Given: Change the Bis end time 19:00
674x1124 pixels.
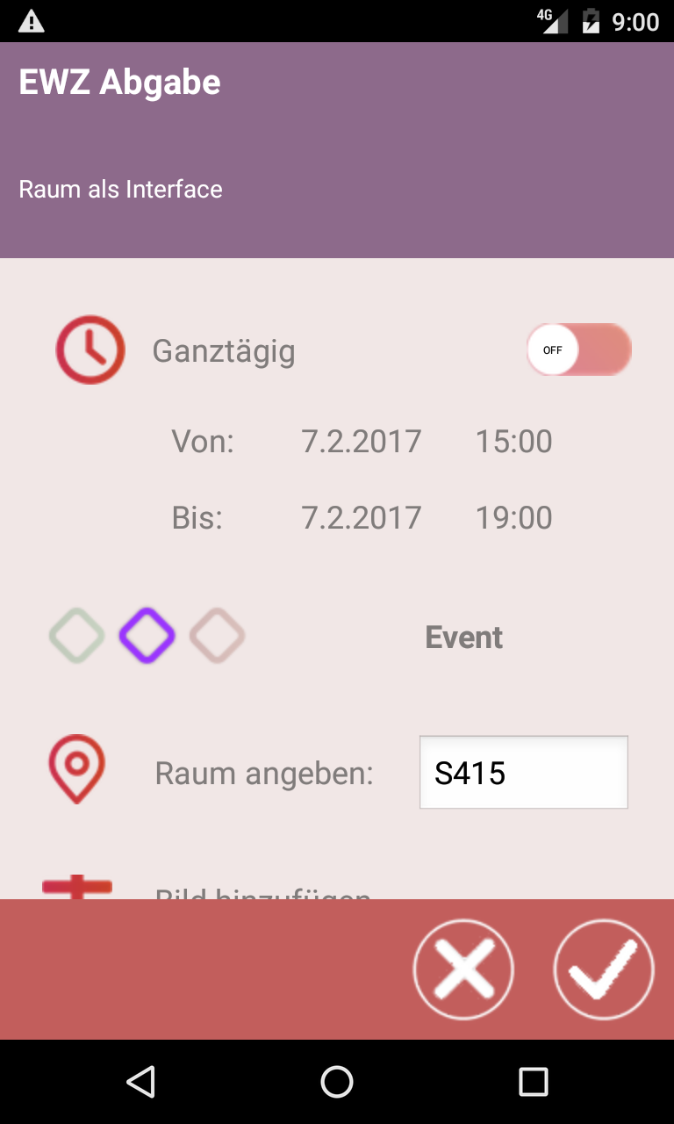Looking at the screenshot, I should [x=513, y=518].
